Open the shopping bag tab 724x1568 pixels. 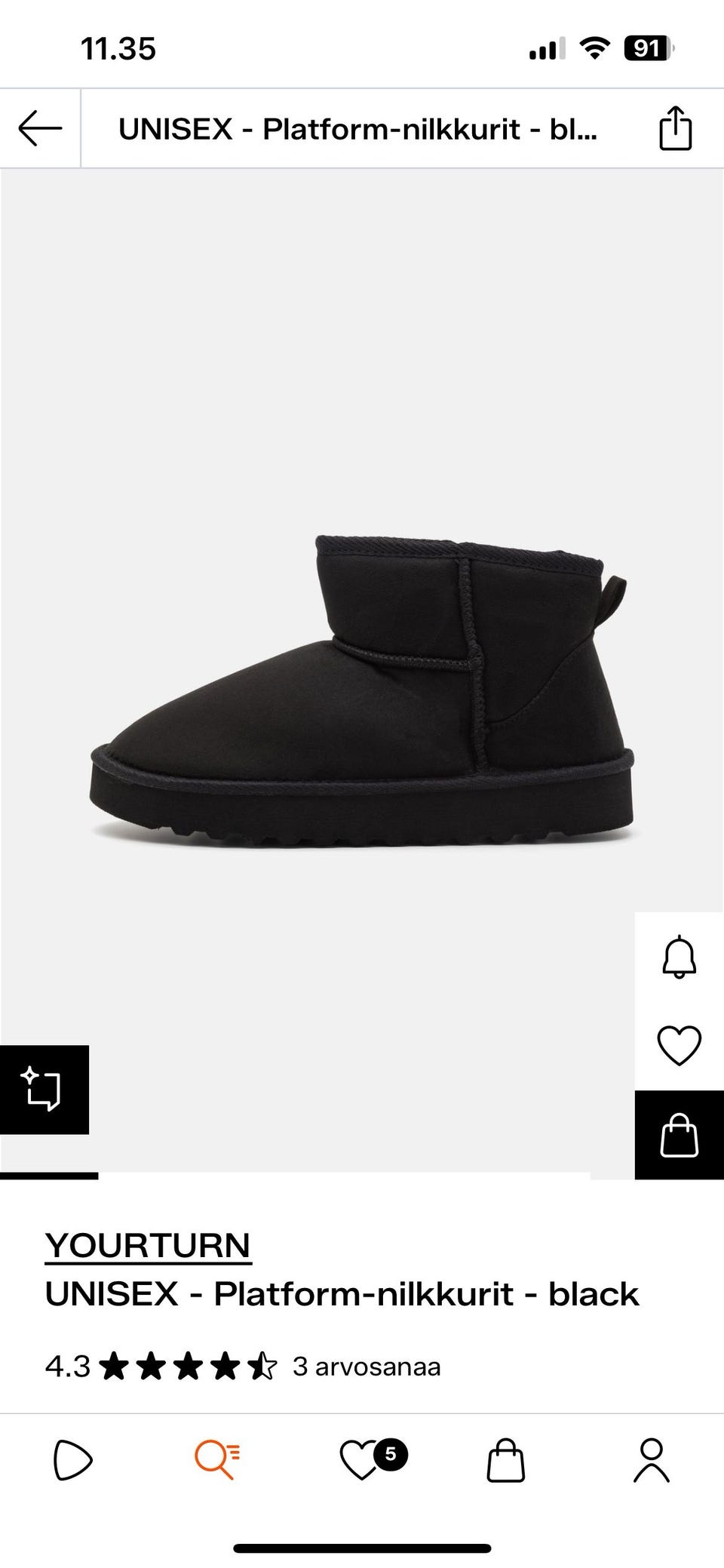pos(505,1459)
